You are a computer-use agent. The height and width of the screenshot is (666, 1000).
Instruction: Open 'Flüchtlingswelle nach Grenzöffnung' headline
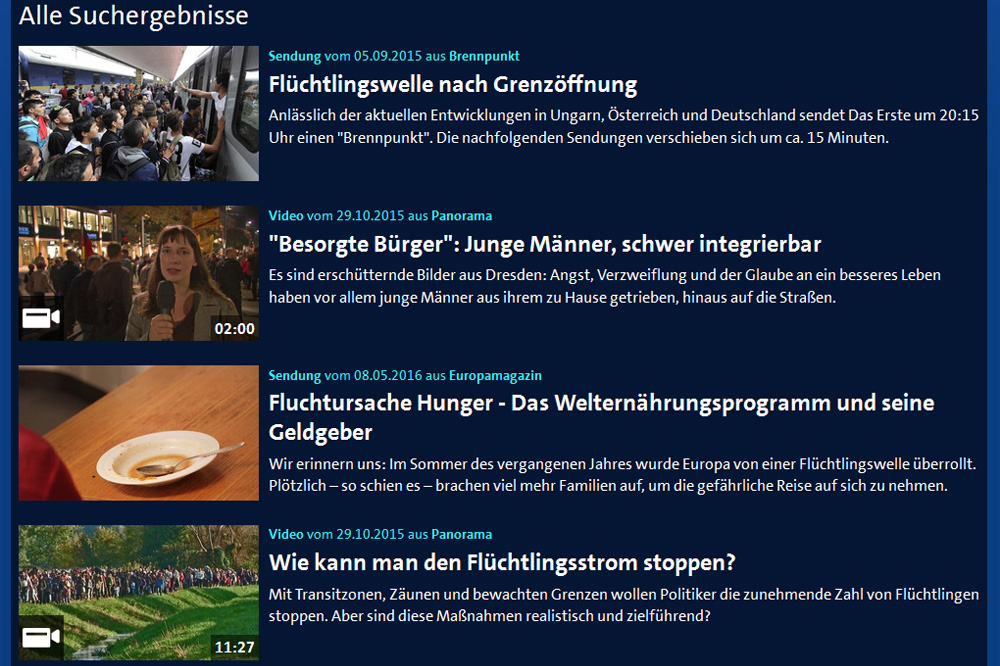(x=452, y=84)
